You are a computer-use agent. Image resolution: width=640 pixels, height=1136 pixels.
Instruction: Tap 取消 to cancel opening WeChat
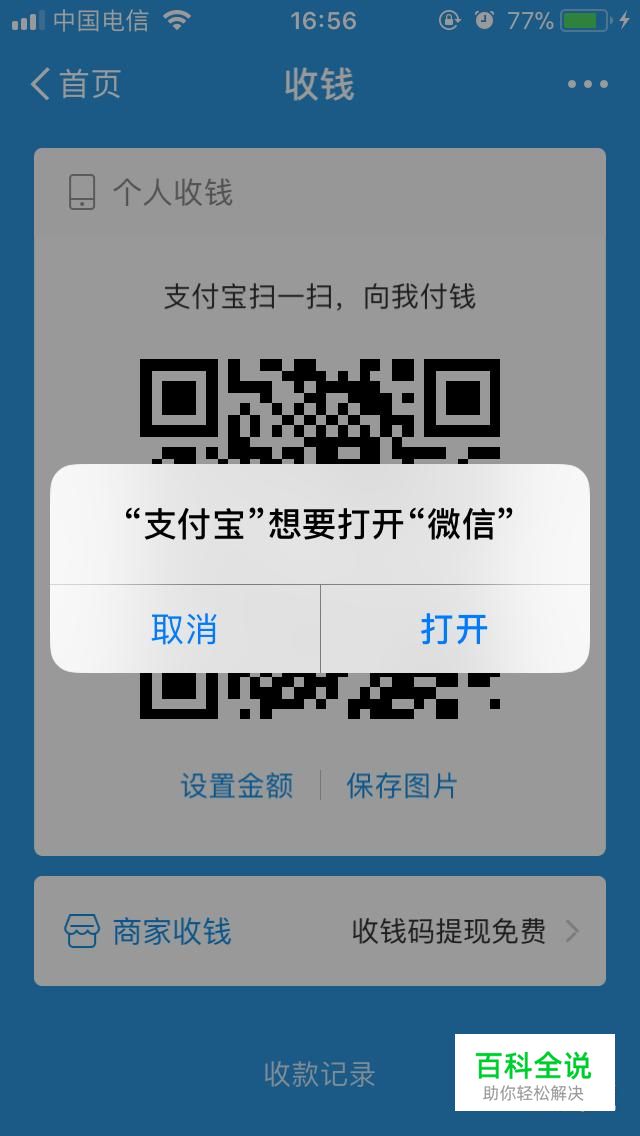(185, 629)
